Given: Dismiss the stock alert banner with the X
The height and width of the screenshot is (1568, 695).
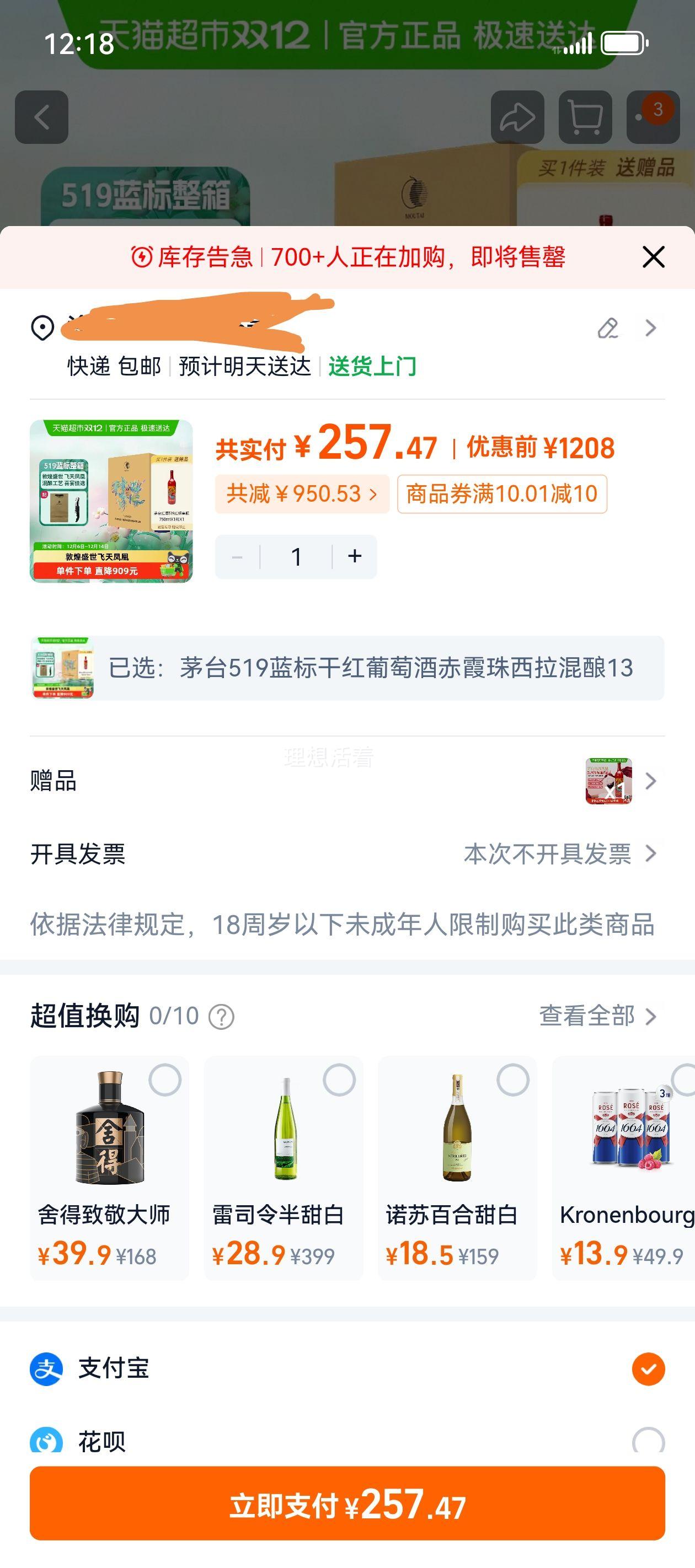Looking at the screenshot, I should [x=653, y=256].
